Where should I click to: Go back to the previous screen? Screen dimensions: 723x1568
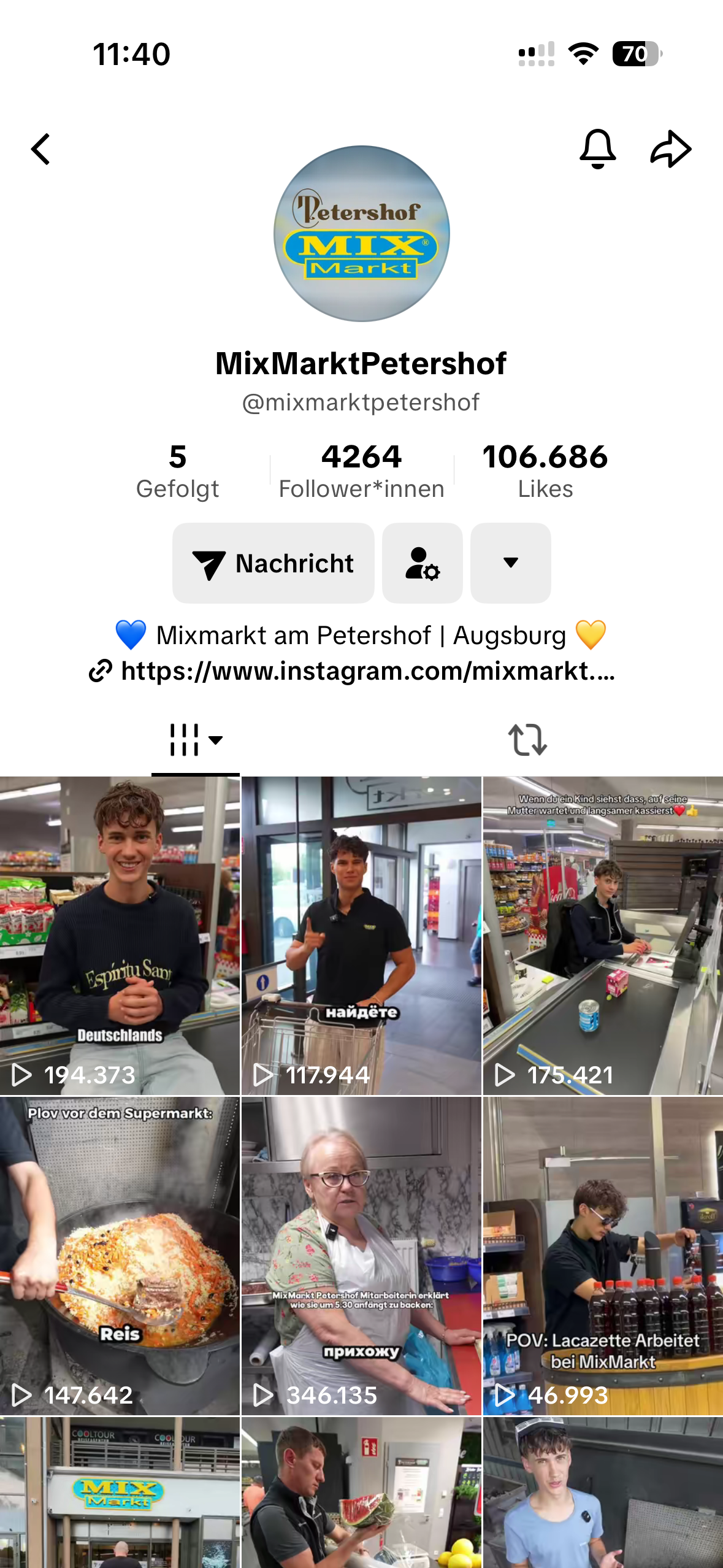(41, 149)
